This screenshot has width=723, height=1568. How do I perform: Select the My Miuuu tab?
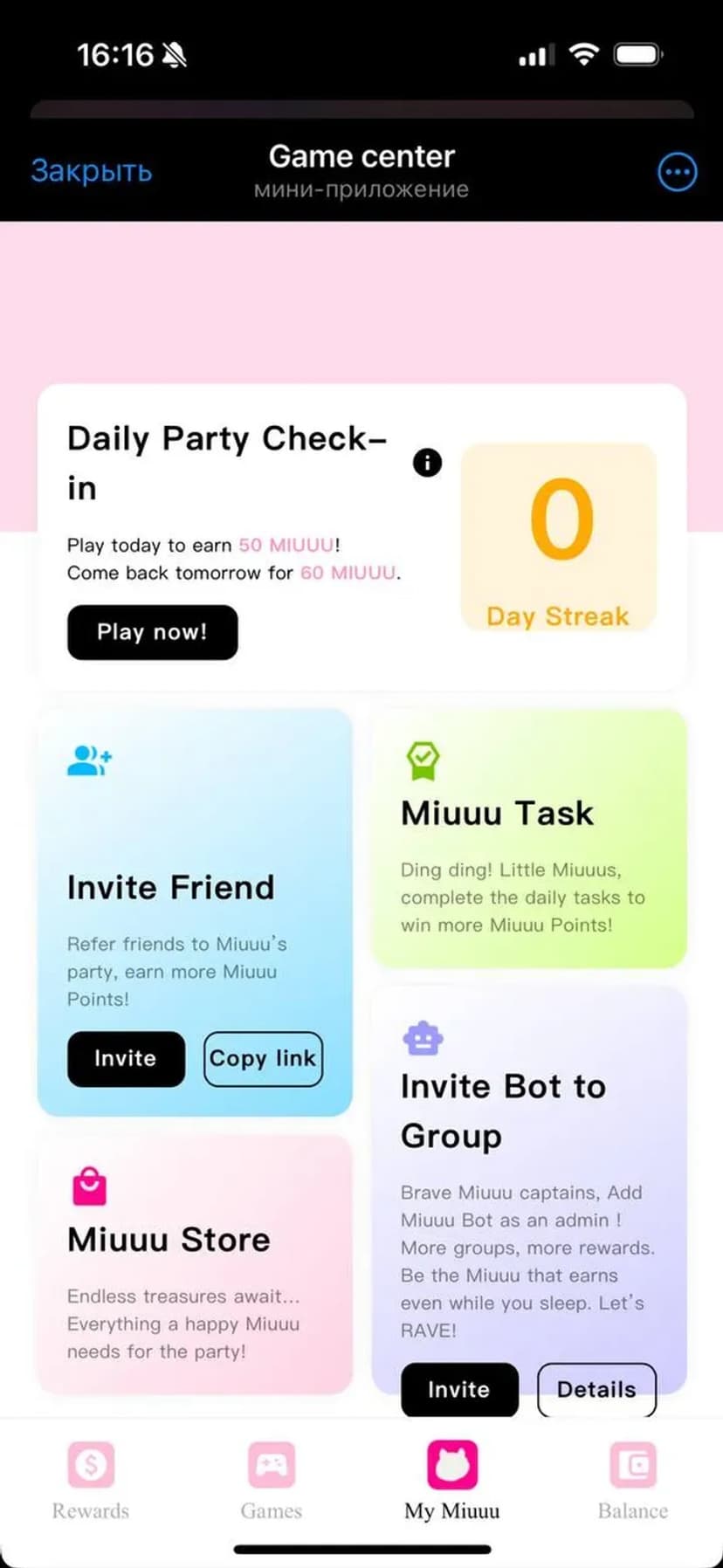pyautogui.click(x=451, y=1481)
